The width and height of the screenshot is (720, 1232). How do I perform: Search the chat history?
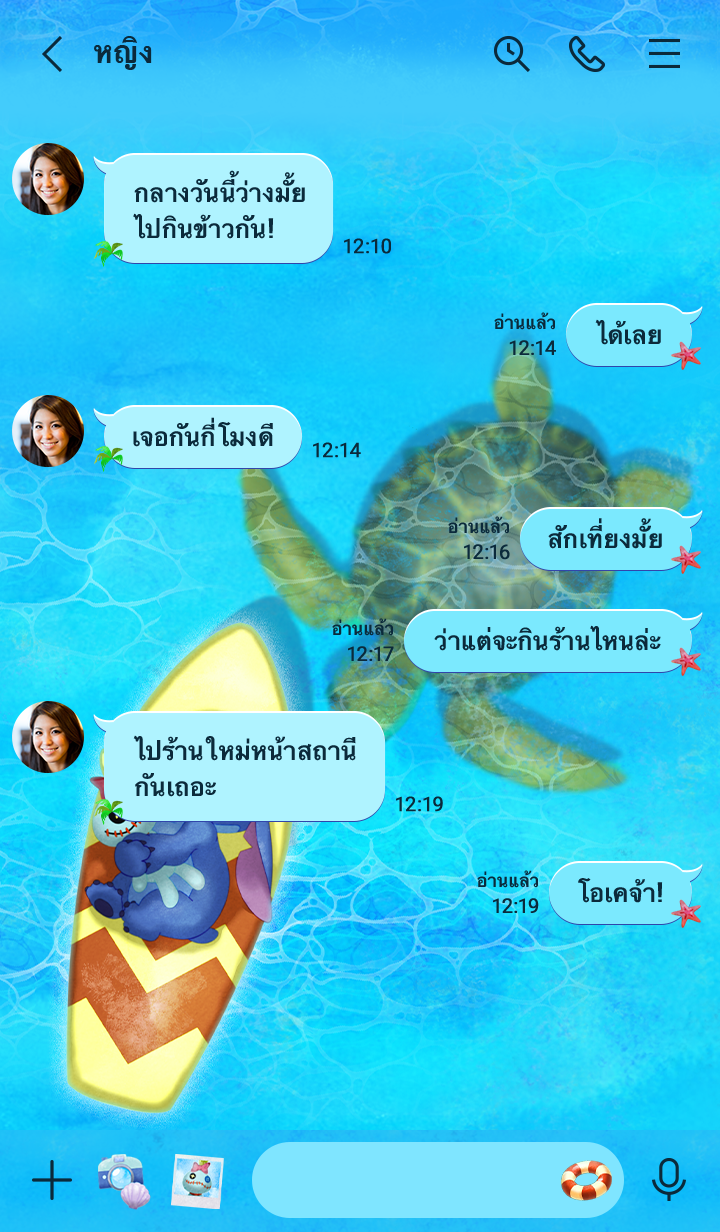tap(511, 54)
